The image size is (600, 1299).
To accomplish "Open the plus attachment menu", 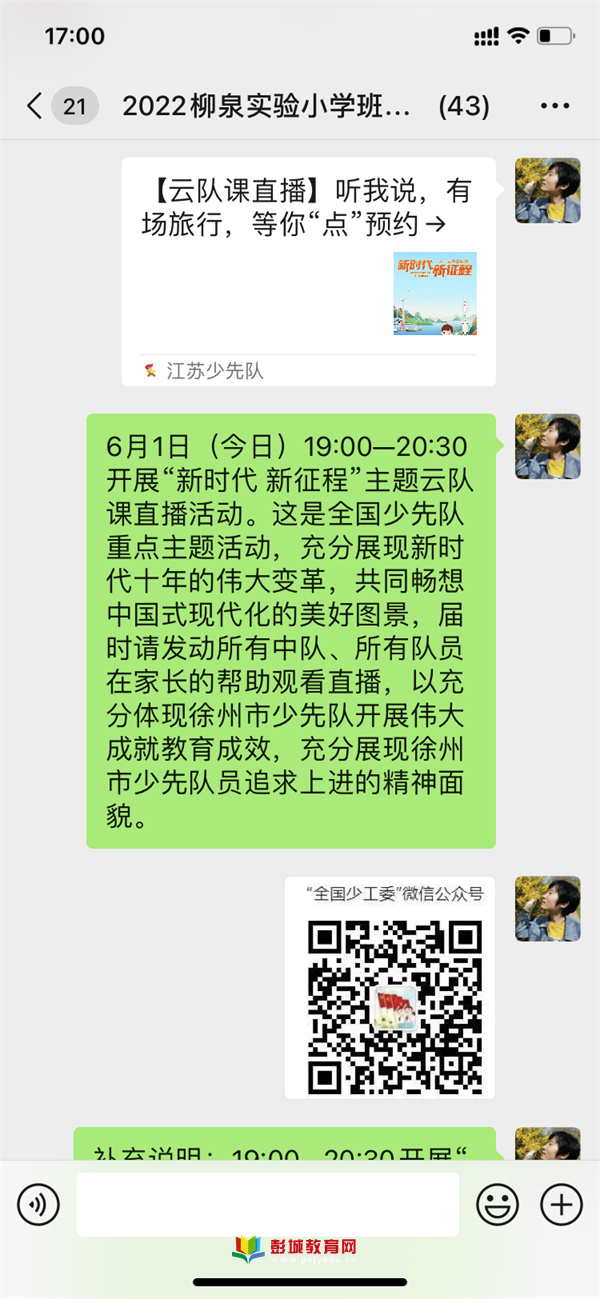I will [561, 1205].
